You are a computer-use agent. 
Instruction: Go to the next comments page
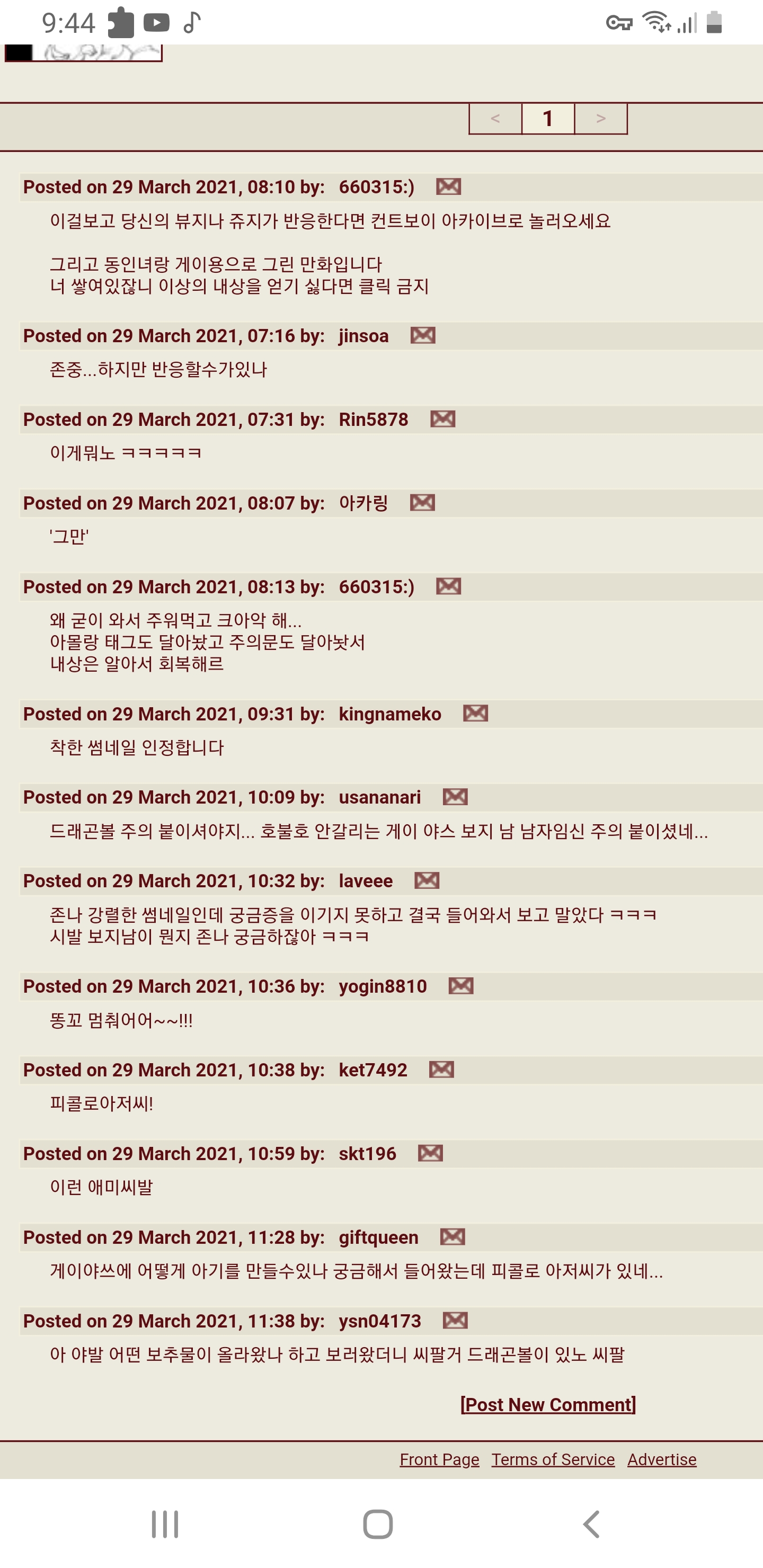pos(601,119)
